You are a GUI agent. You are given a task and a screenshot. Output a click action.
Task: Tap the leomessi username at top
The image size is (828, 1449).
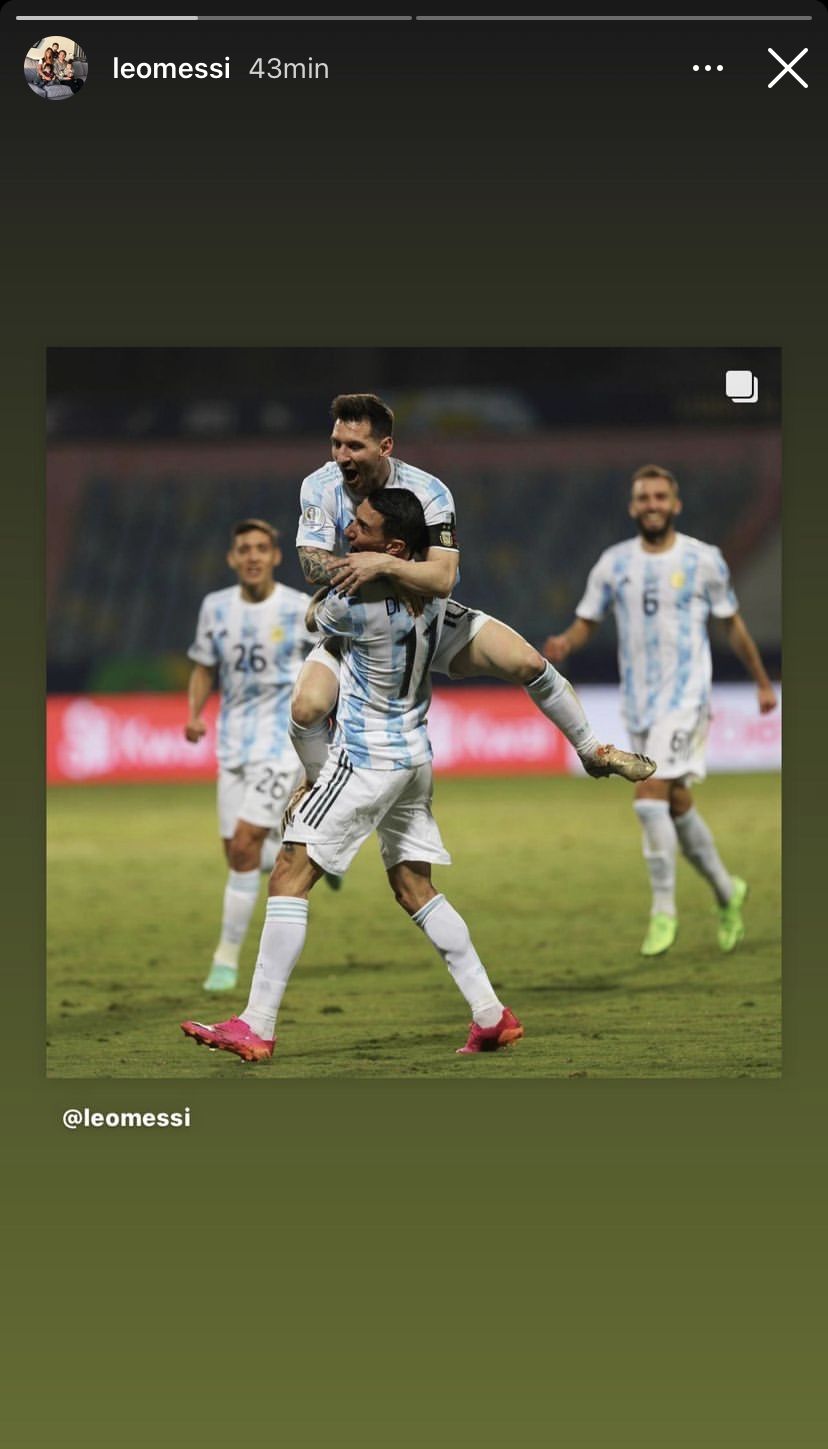171,68
